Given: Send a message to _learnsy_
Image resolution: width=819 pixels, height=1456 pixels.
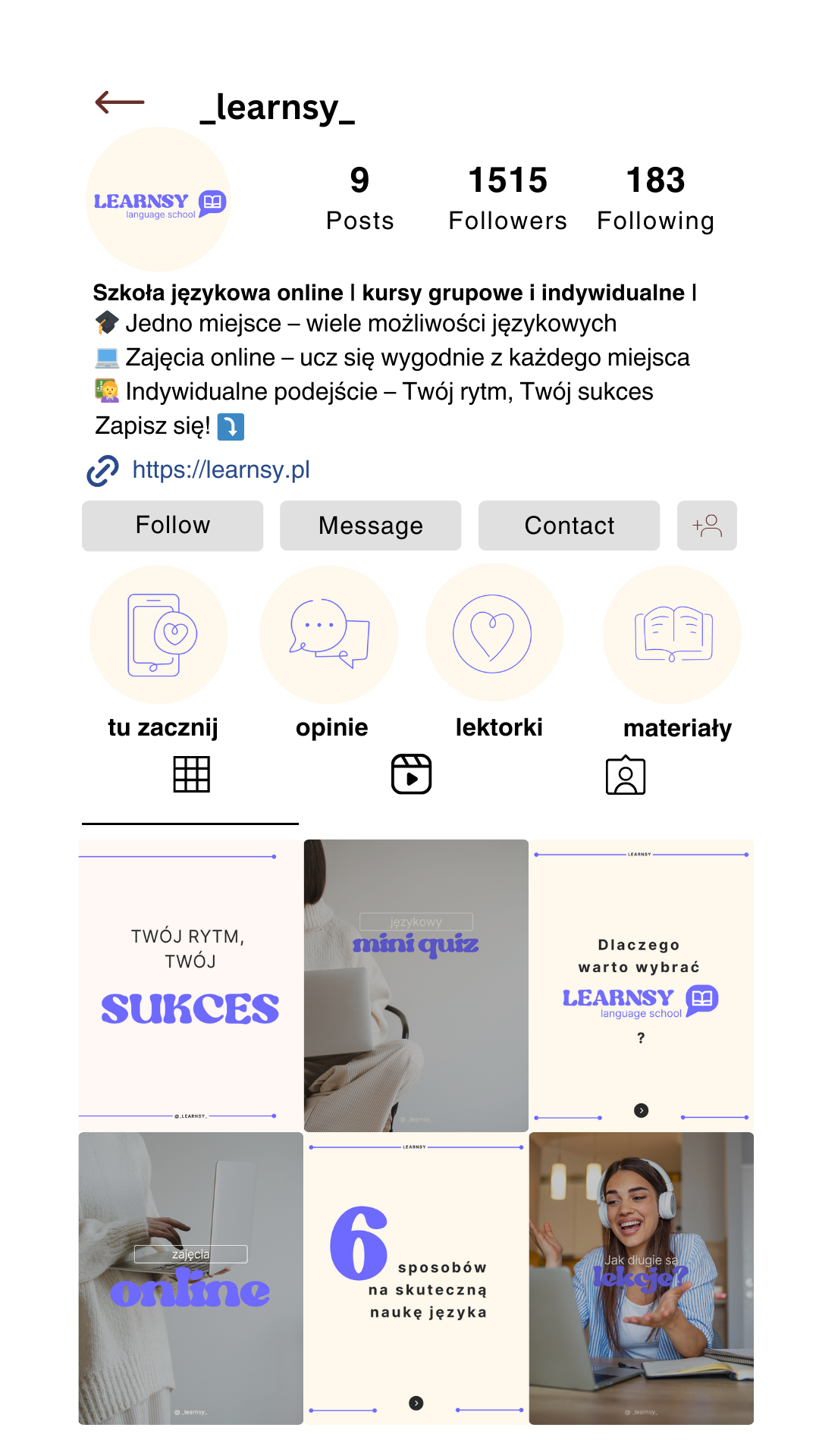Looking at the screenshot, I should [x=371, y=526].
